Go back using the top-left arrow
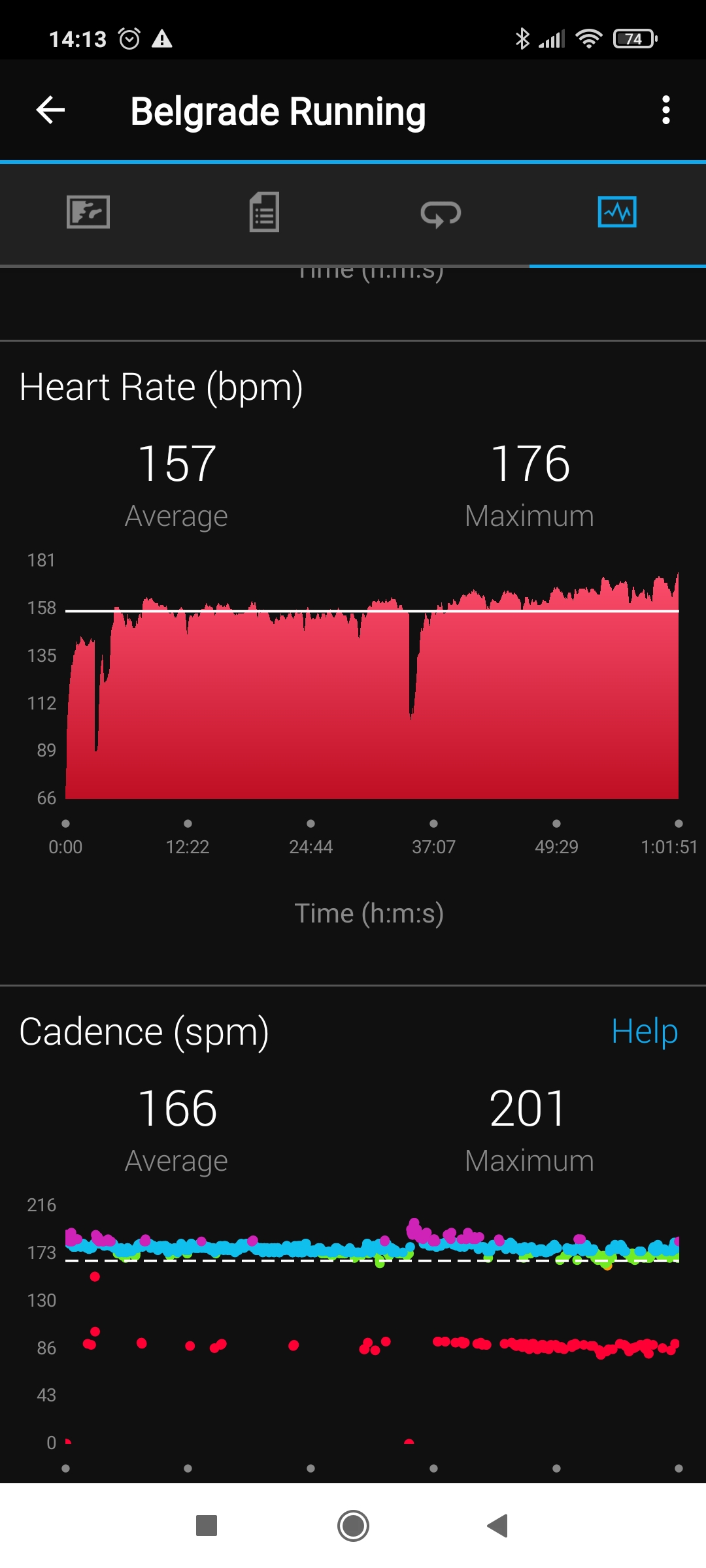Image resolution: width=706 pixels, height=1568 pixels. pyautogui.click(x=50, y=110)
